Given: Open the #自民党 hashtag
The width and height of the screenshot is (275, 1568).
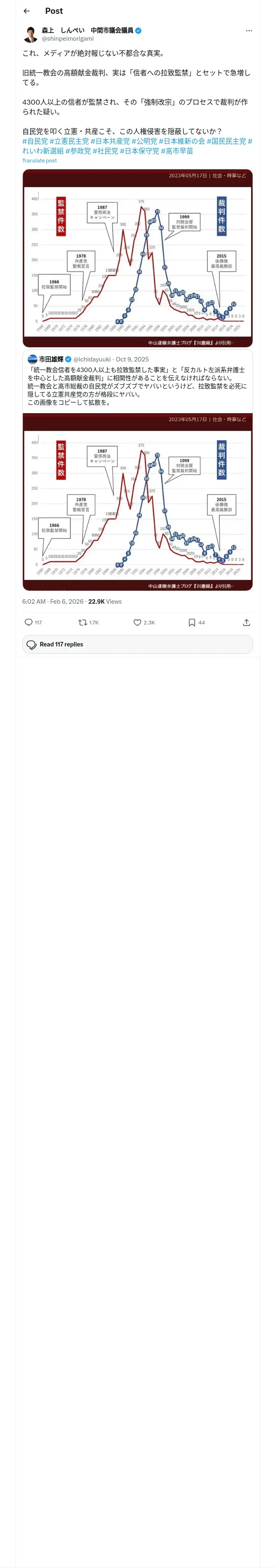Looking at the screenshot, I should coord(35,141).
